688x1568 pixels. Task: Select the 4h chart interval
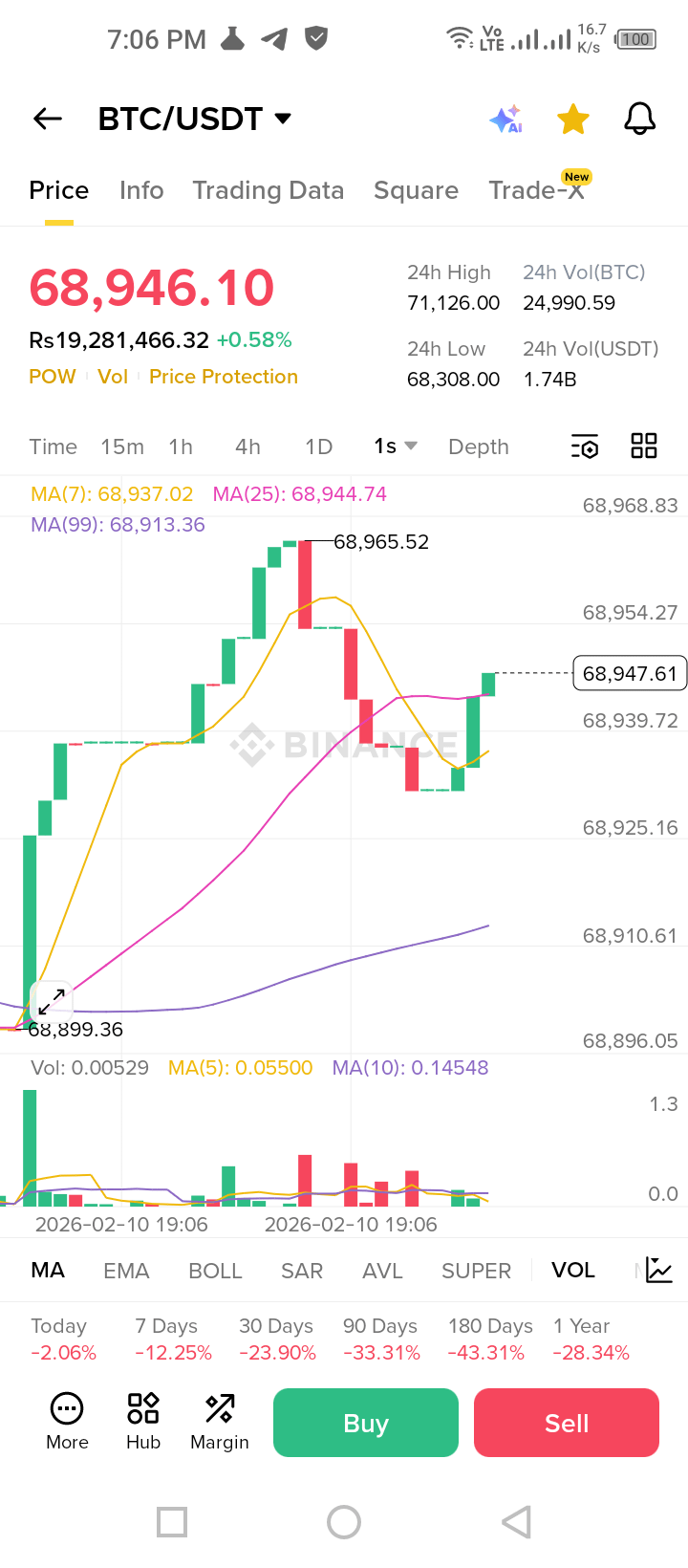[247, 446]
